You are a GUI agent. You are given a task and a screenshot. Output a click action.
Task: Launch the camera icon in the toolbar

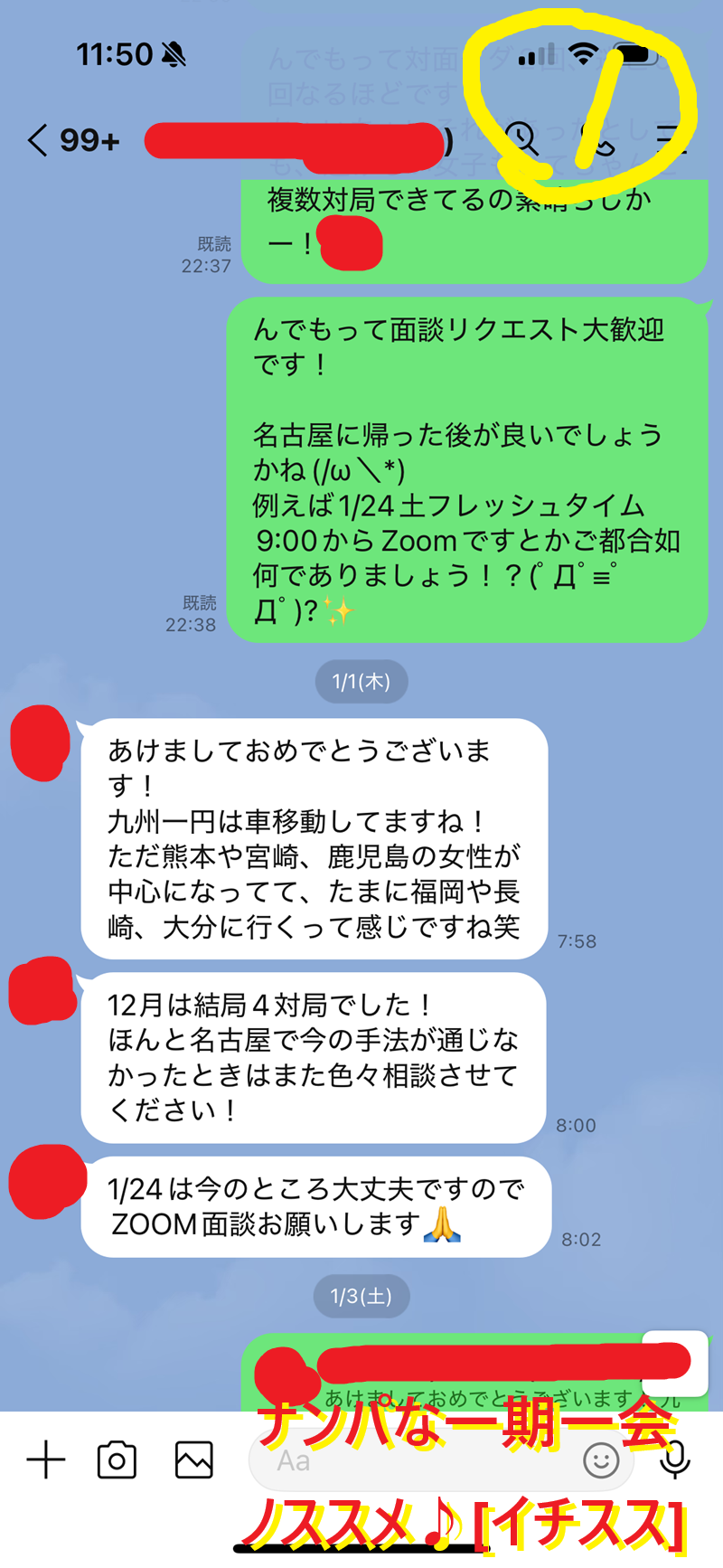[x=117, y=1459]
